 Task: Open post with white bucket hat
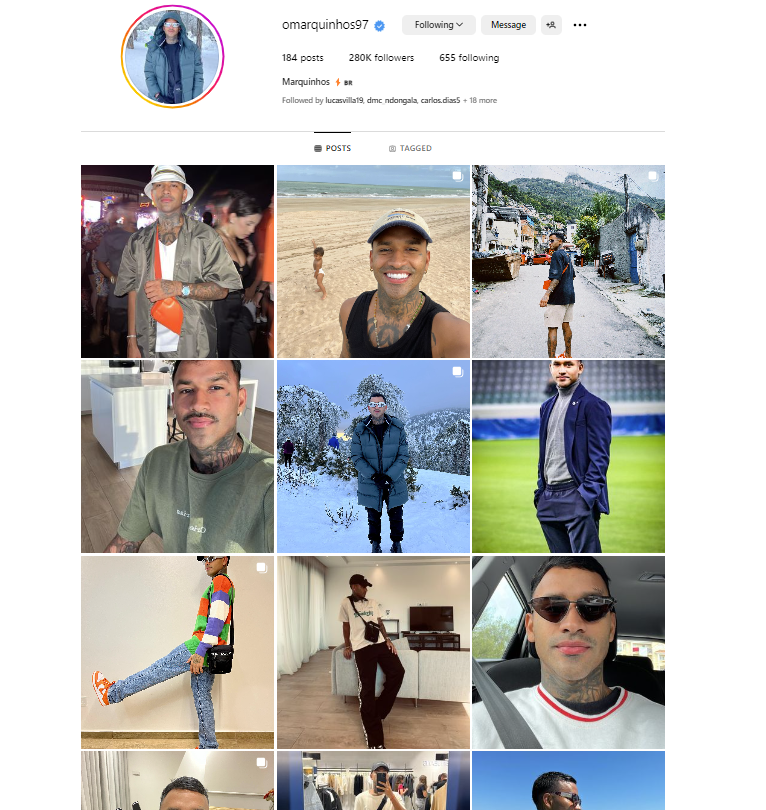tap(177, 261)
